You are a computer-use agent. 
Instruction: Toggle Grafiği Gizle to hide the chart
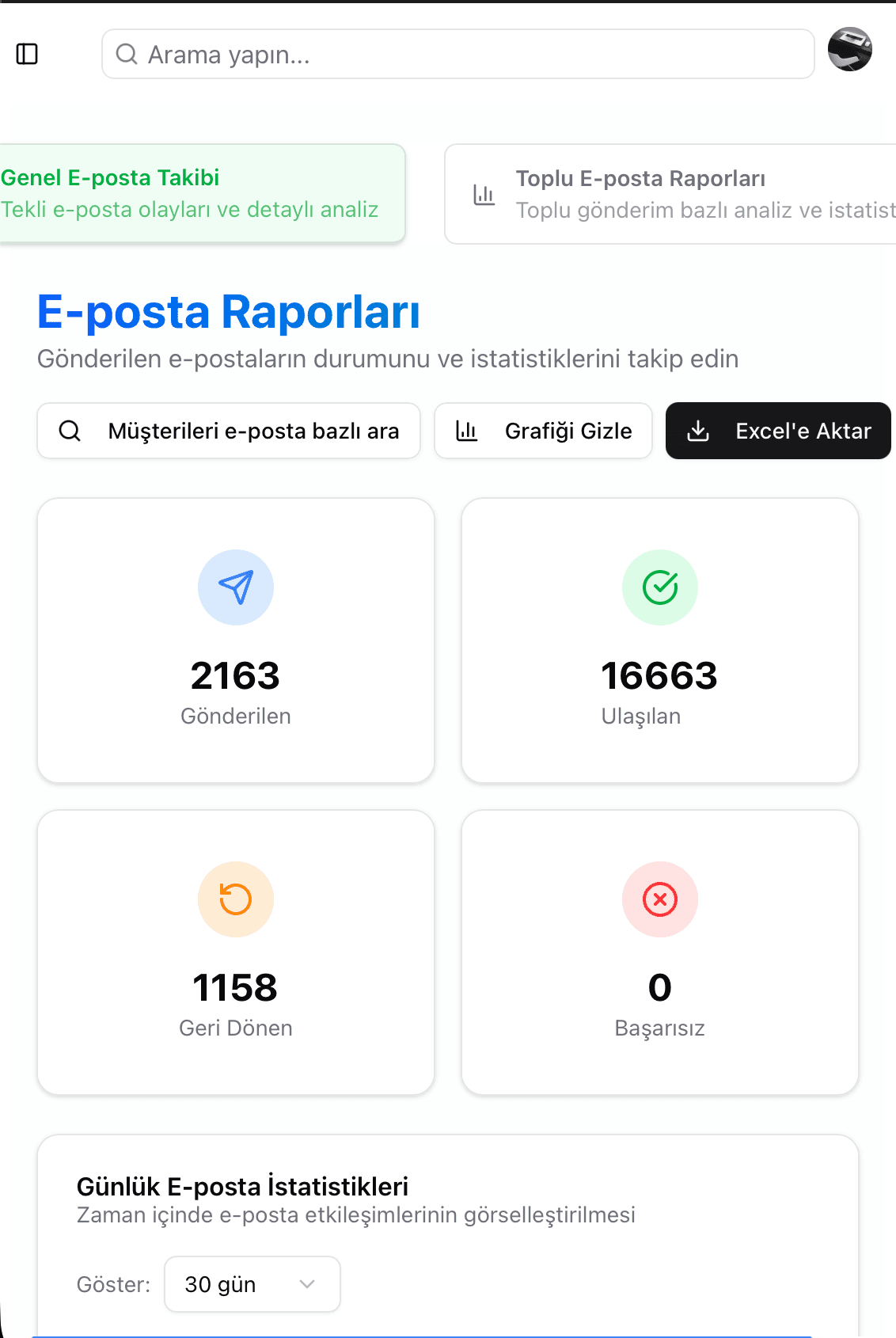(x=544, y=431)
